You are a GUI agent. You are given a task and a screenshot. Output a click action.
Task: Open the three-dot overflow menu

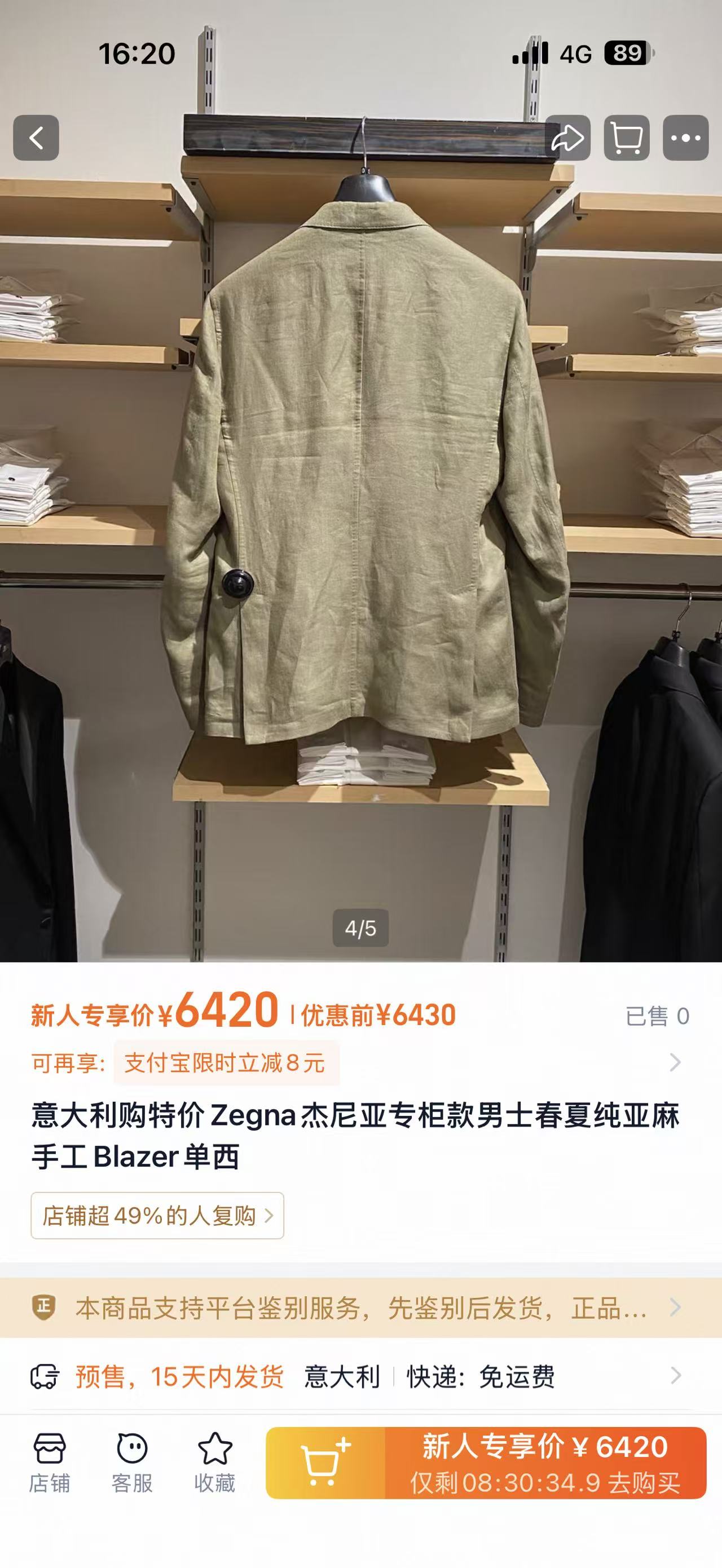(685, 138)
